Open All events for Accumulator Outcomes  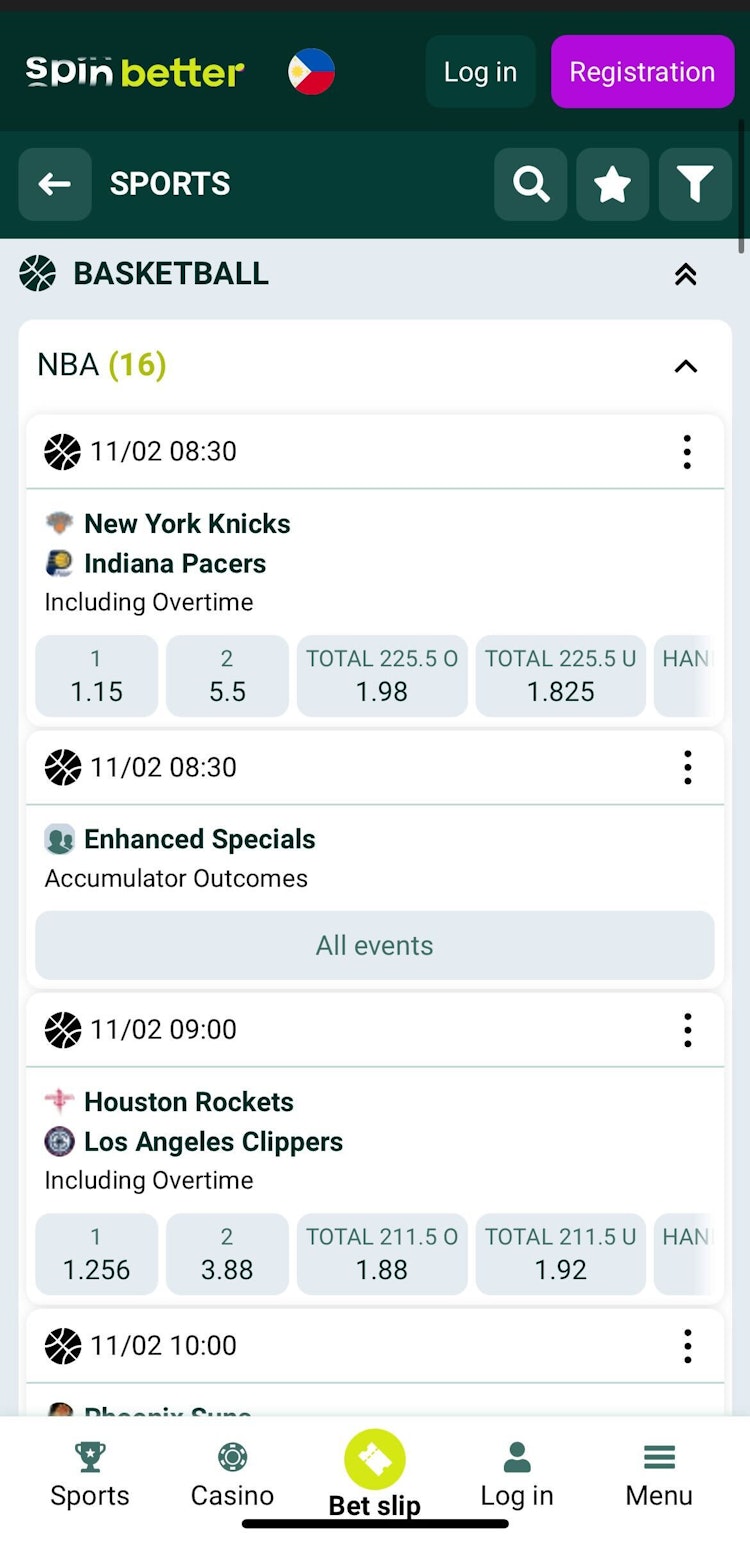374,945
